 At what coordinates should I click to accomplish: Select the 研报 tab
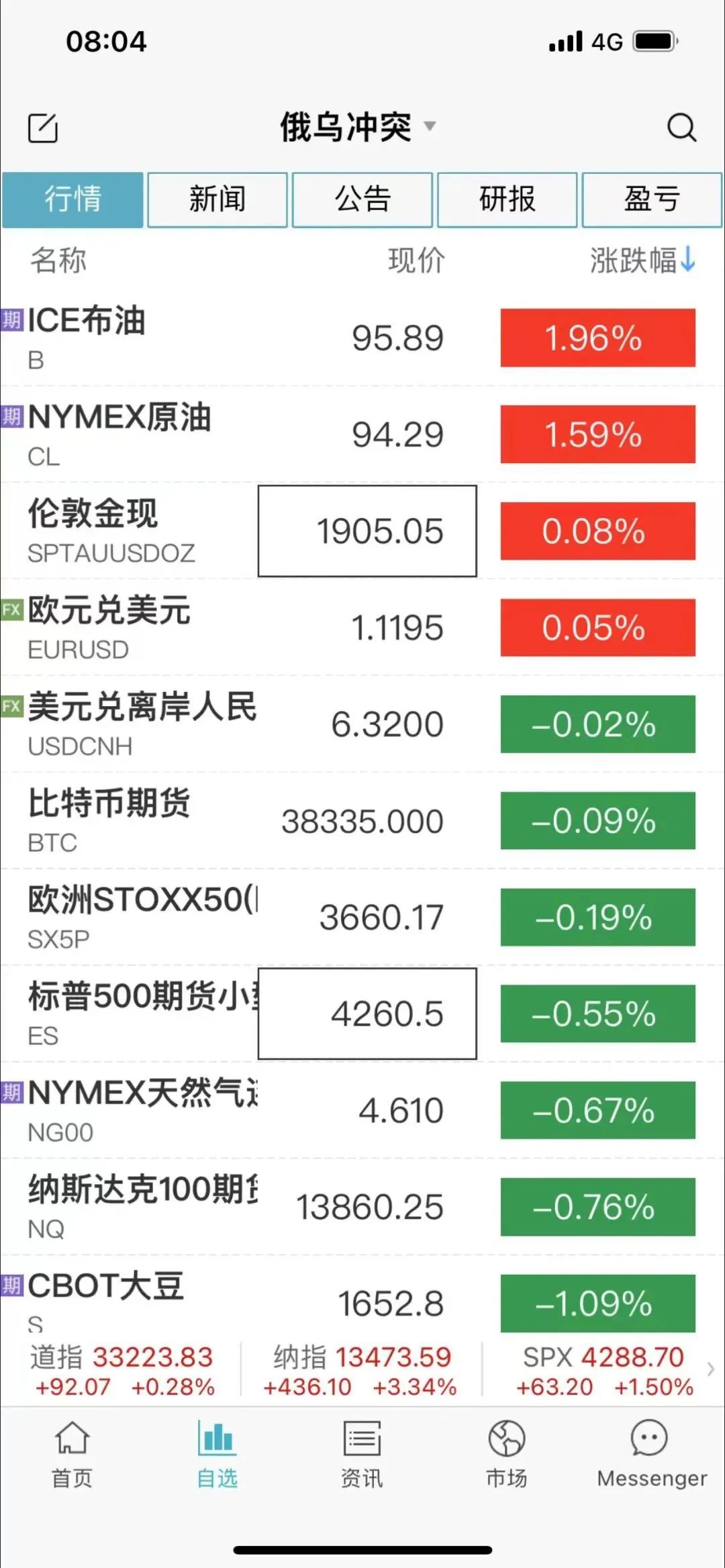click(507, 200)
